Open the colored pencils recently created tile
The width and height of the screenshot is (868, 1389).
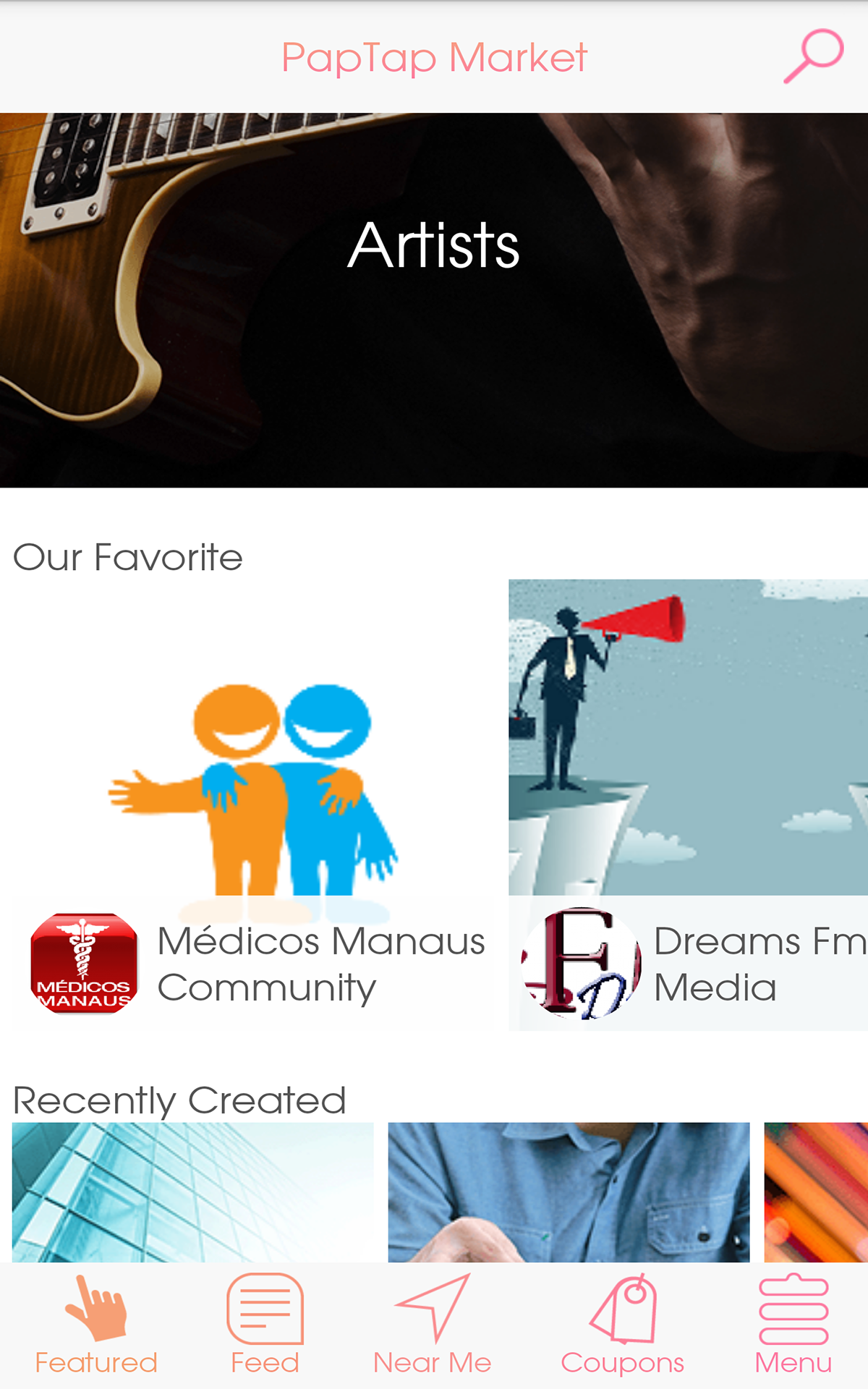click(816, 1192)
